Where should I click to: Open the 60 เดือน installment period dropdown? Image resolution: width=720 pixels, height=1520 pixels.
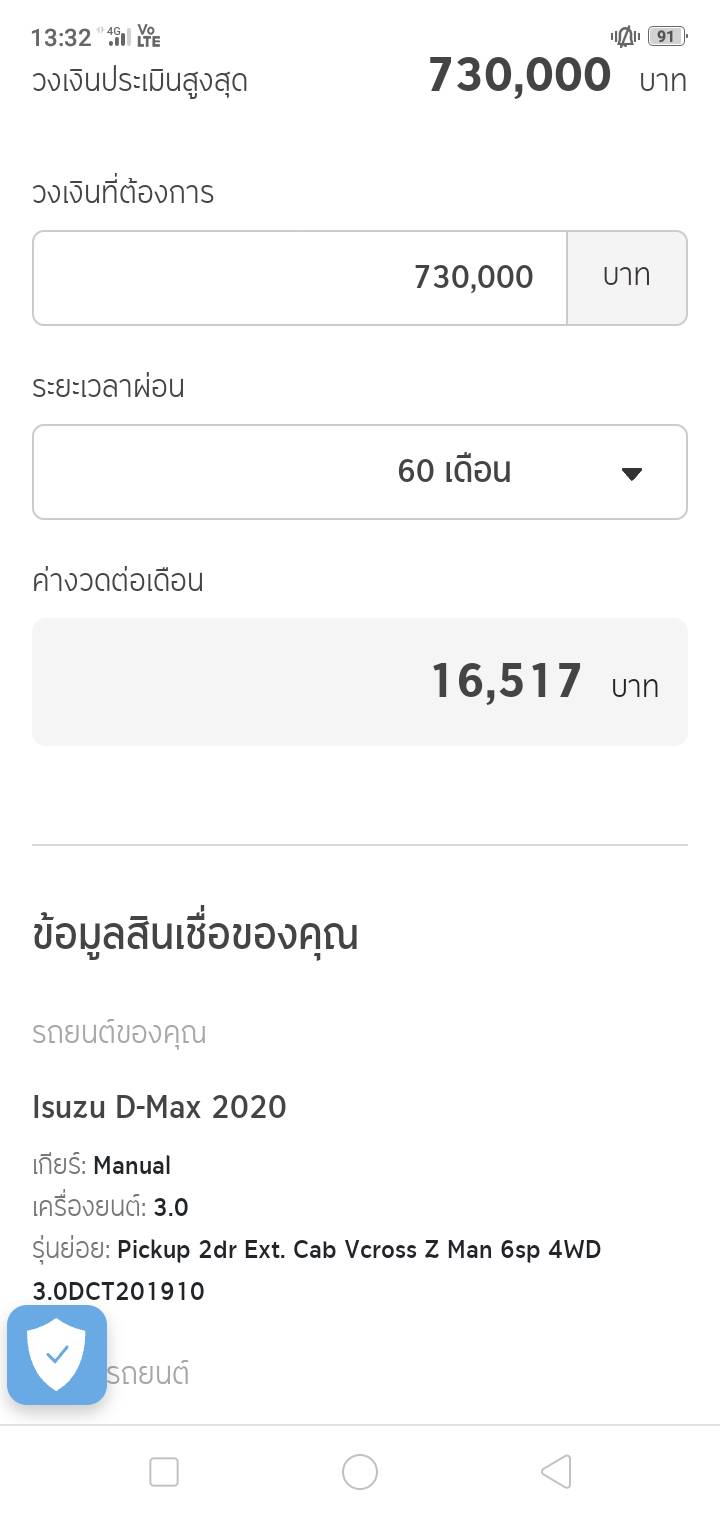360,472
